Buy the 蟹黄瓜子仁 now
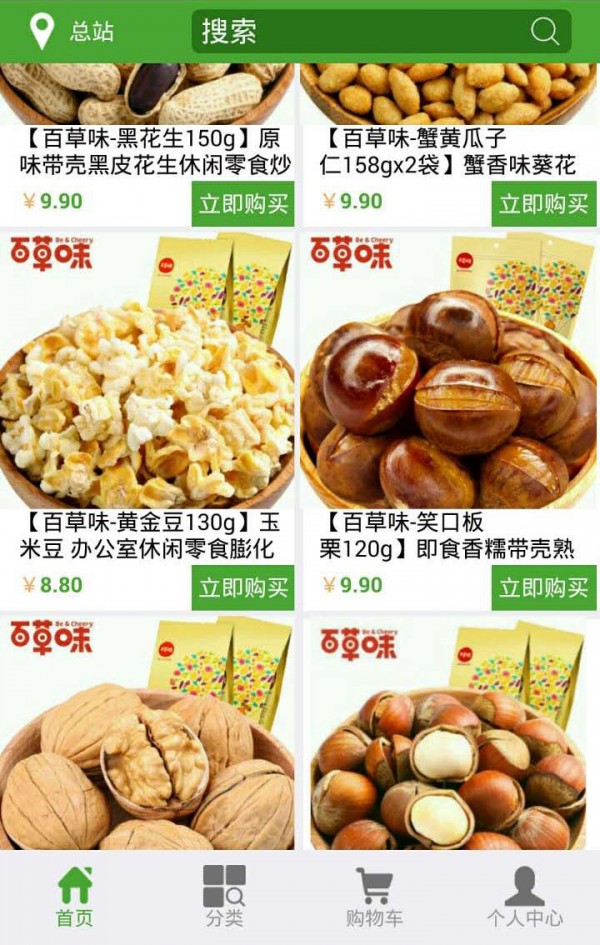600x945 pixels. (543, 204)
